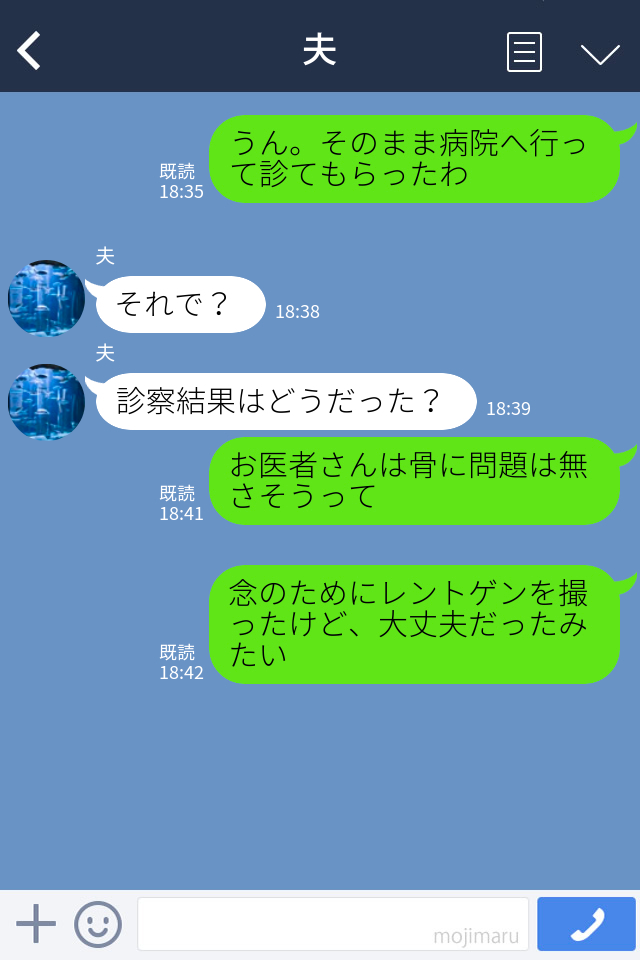Open the plus attachment menu

(x=36, y=923)
